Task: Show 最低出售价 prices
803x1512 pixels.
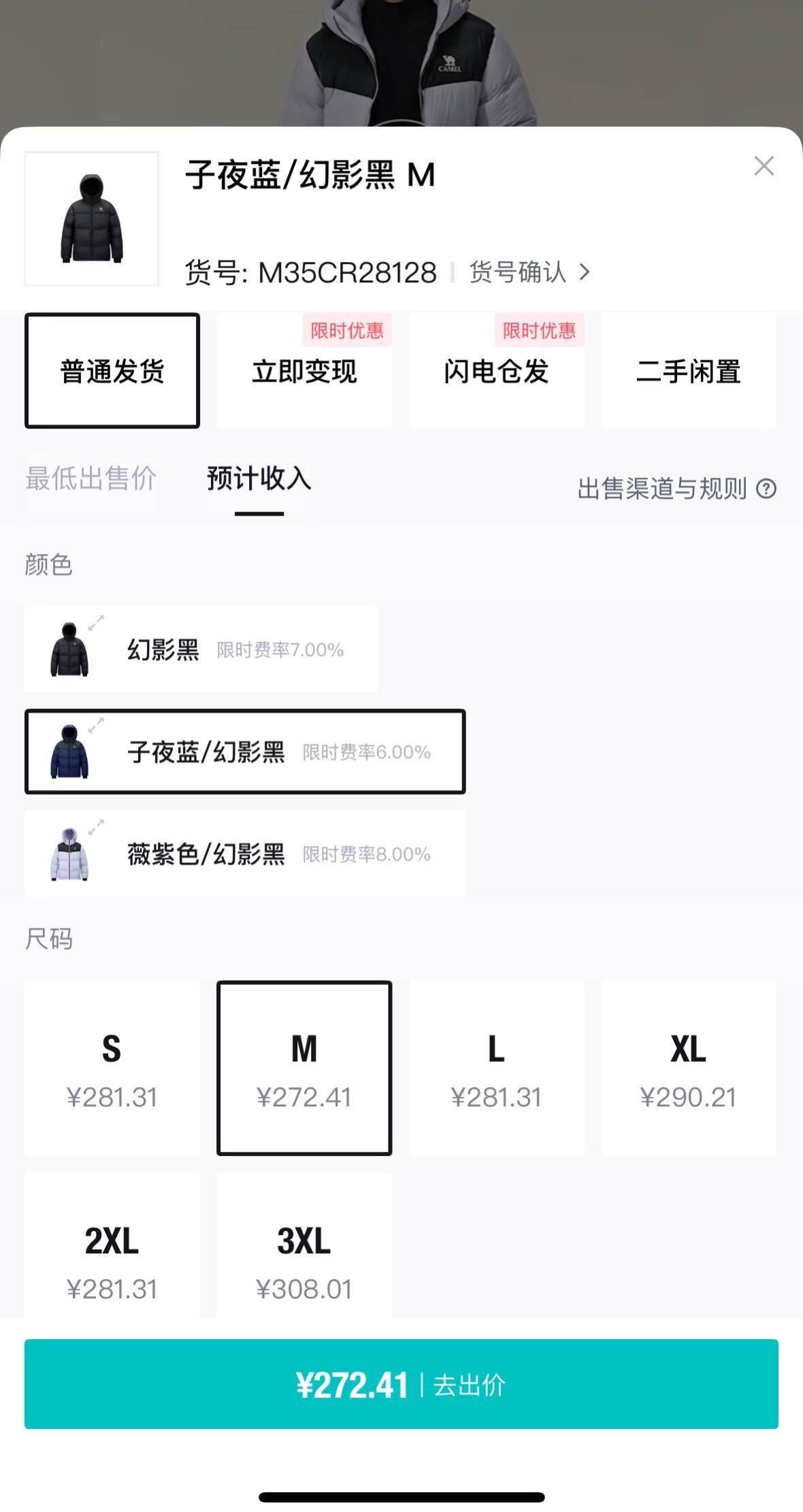Action: [x=91, y=478]
